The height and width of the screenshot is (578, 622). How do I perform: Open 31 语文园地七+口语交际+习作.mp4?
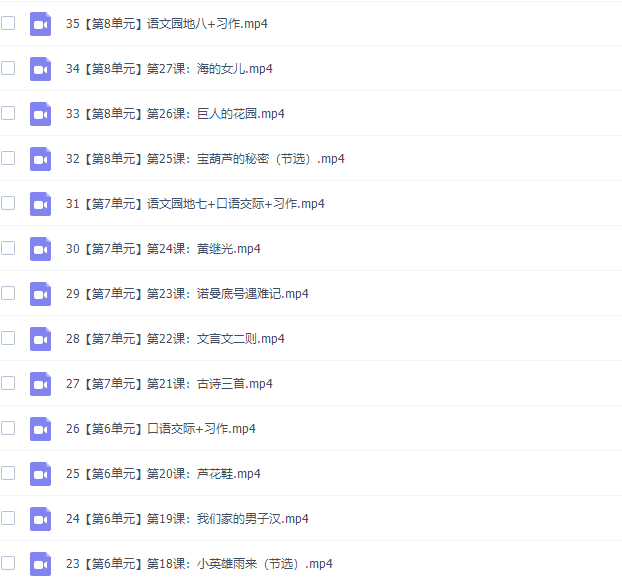point(194,203)
